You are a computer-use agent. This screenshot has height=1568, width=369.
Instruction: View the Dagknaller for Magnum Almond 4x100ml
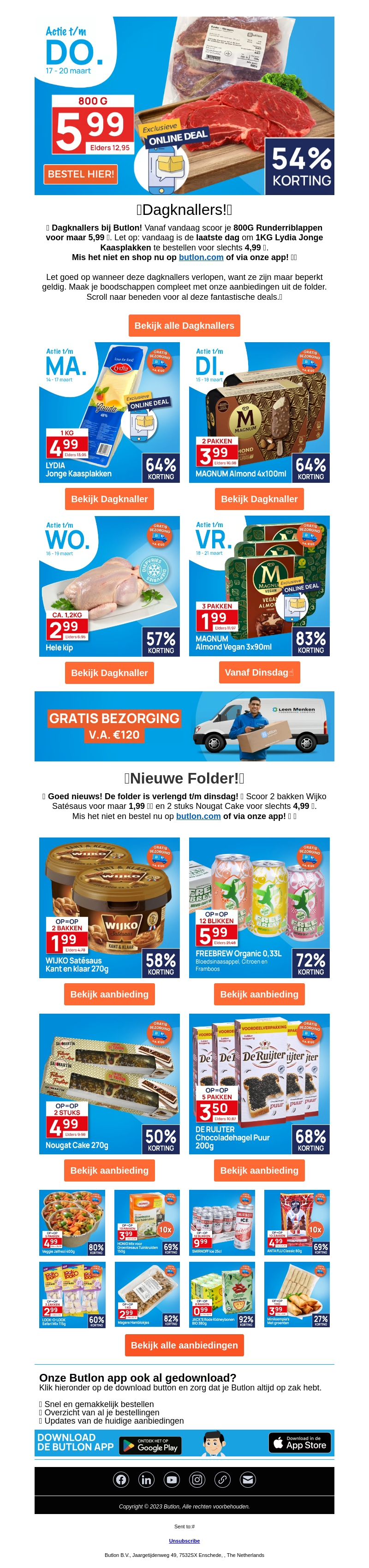coord(259,499)
